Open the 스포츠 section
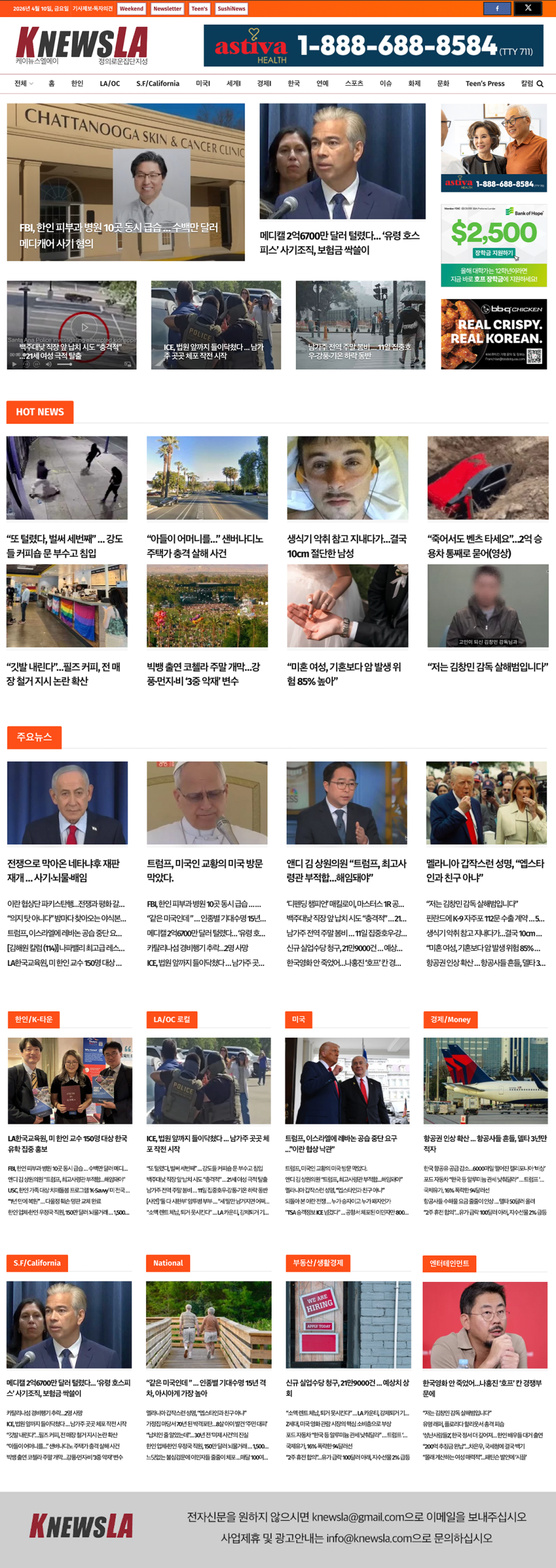 click(354, 84)
